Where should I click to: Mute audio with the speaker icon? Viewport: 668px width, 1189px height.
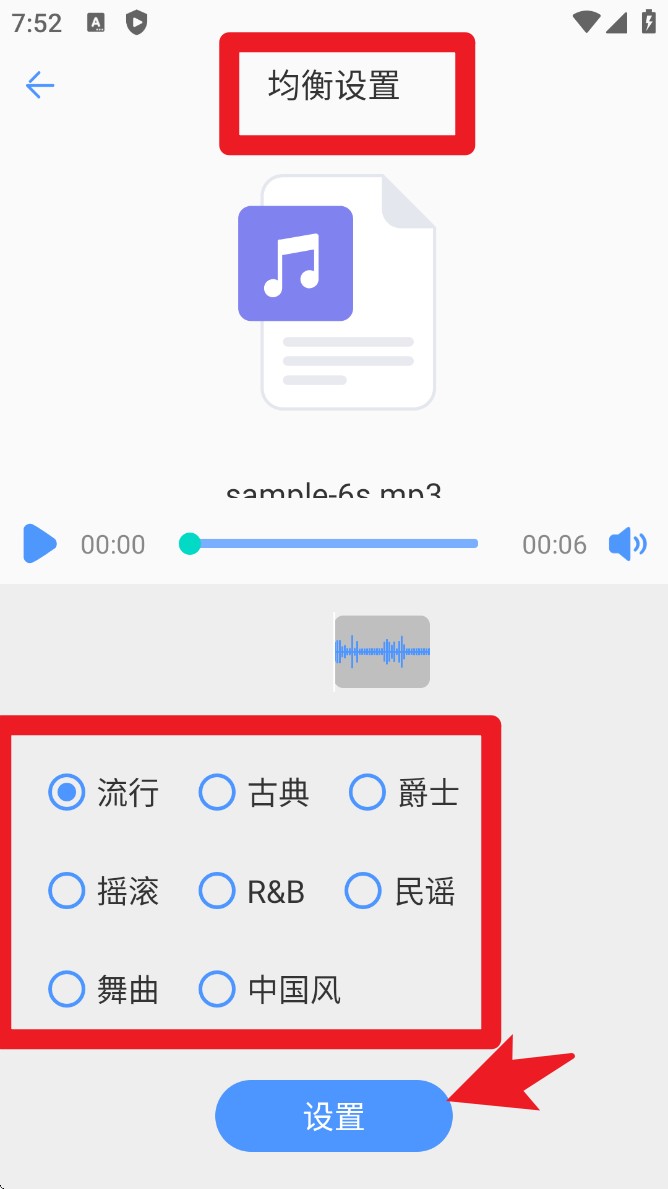[627, 544]
